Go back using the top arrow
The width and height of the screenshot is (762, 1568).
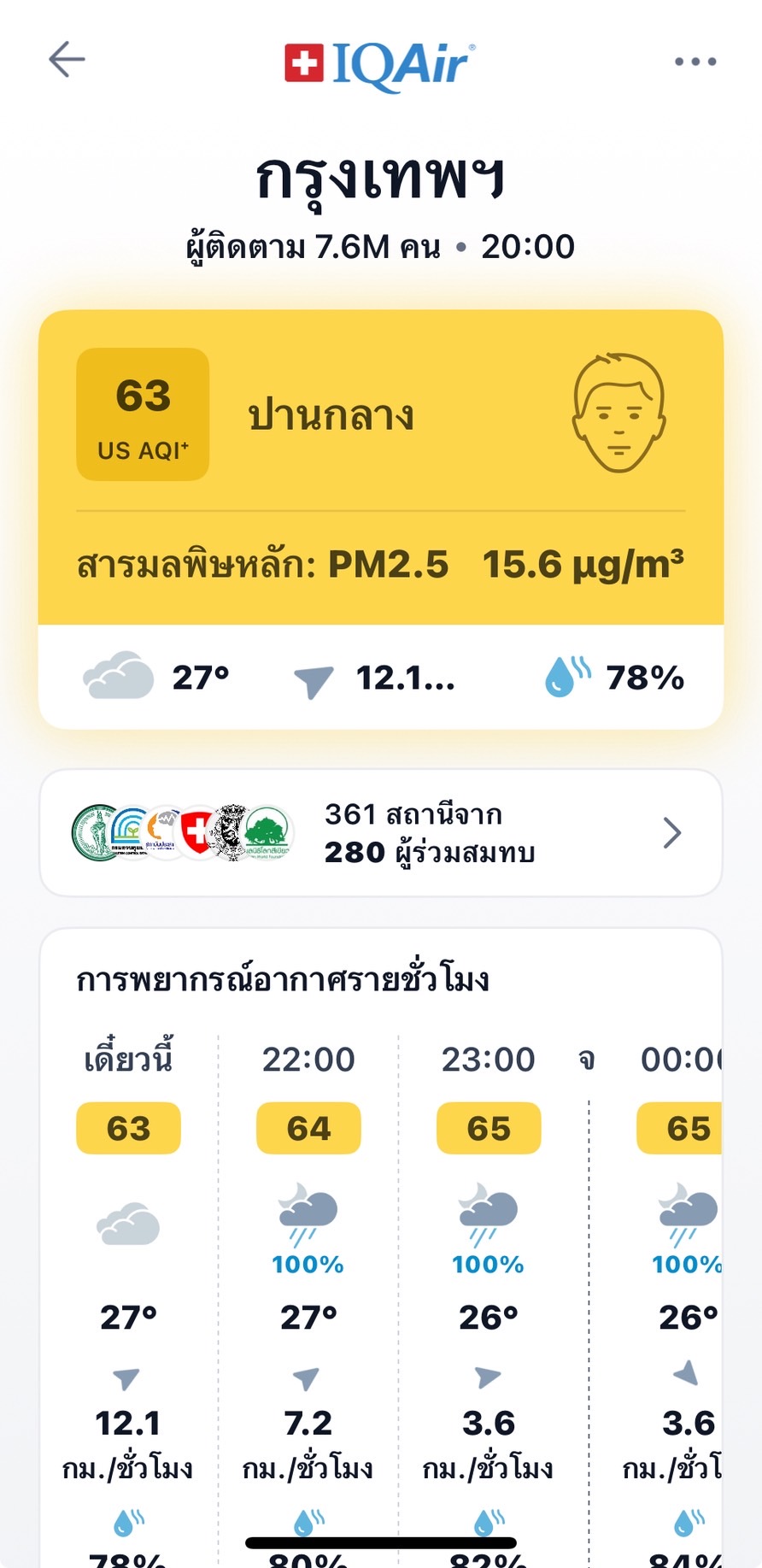(67, 60)
